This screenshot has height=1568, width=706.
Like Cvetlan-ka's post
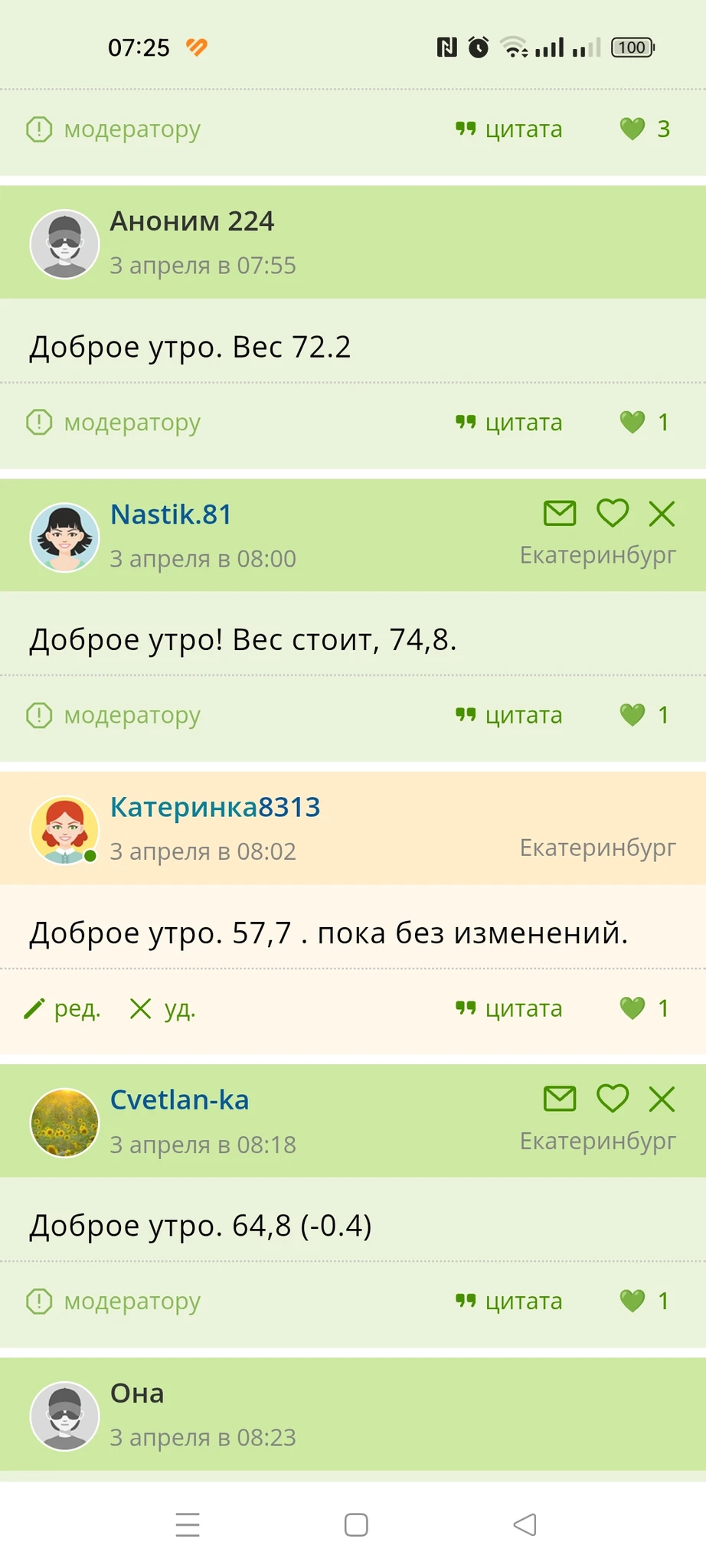coord(633,1301)
